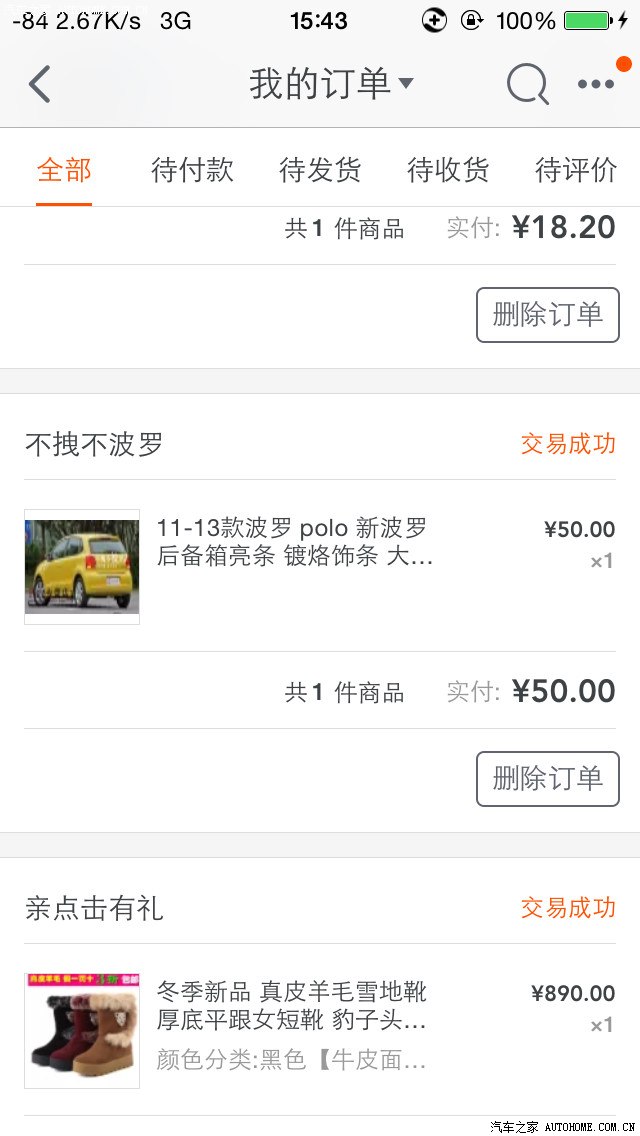This screenshot has height=1136, width=640.
Task: Tap 删除订单 for the ¥18.20 order
Action: tap(547, 315)
